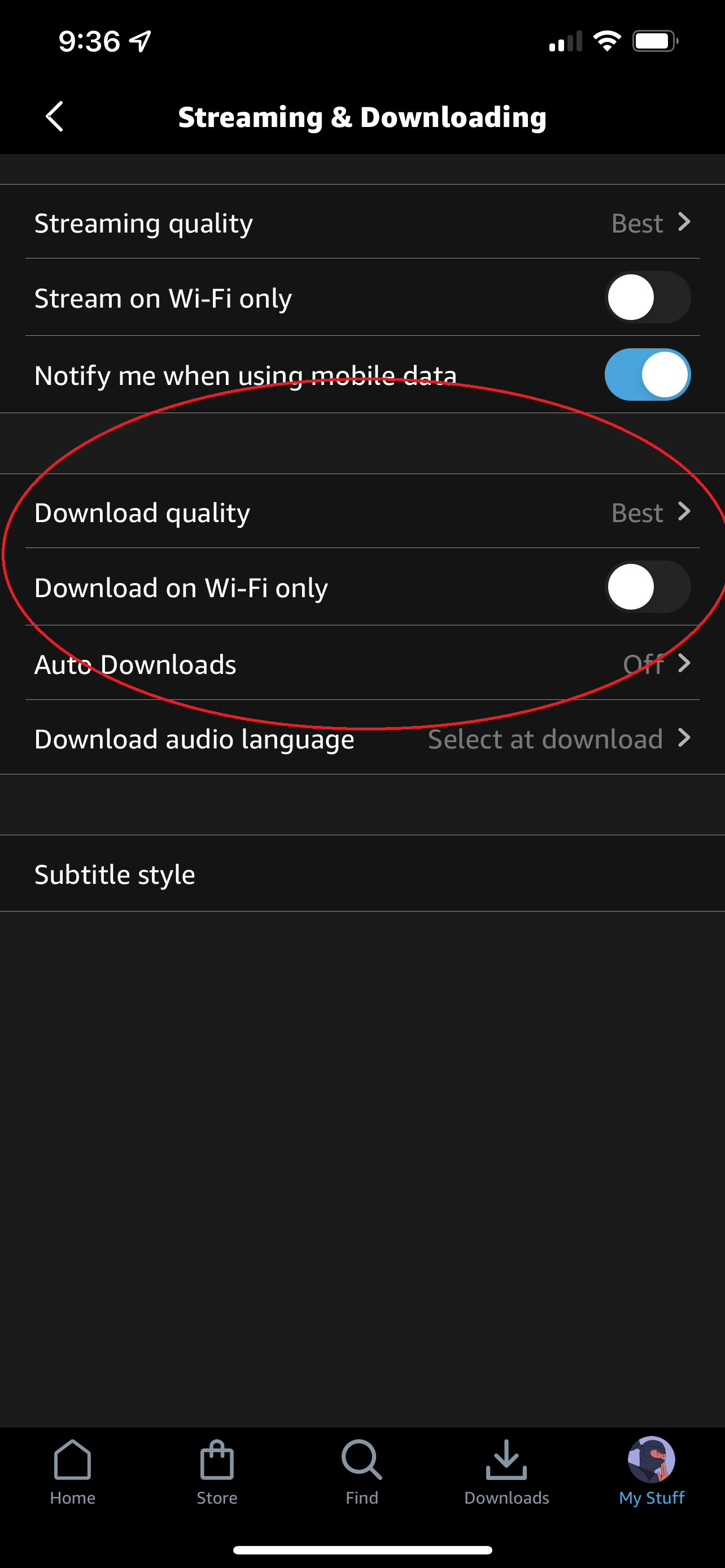Open Streaming quality setting
The width and height of the screenshot is (725, 1568).
tap(362, 223)
